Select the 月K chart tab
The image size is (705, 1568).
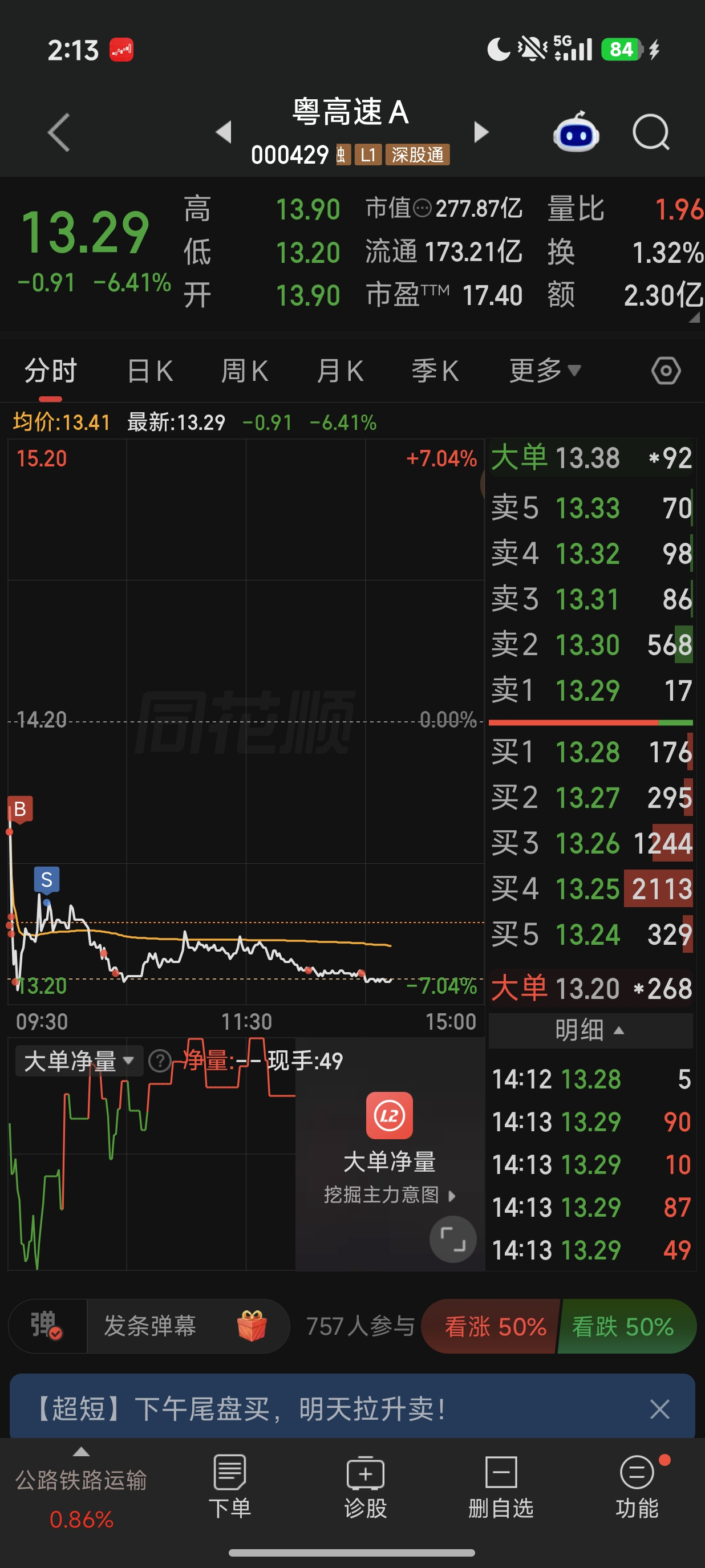point(340,371)
